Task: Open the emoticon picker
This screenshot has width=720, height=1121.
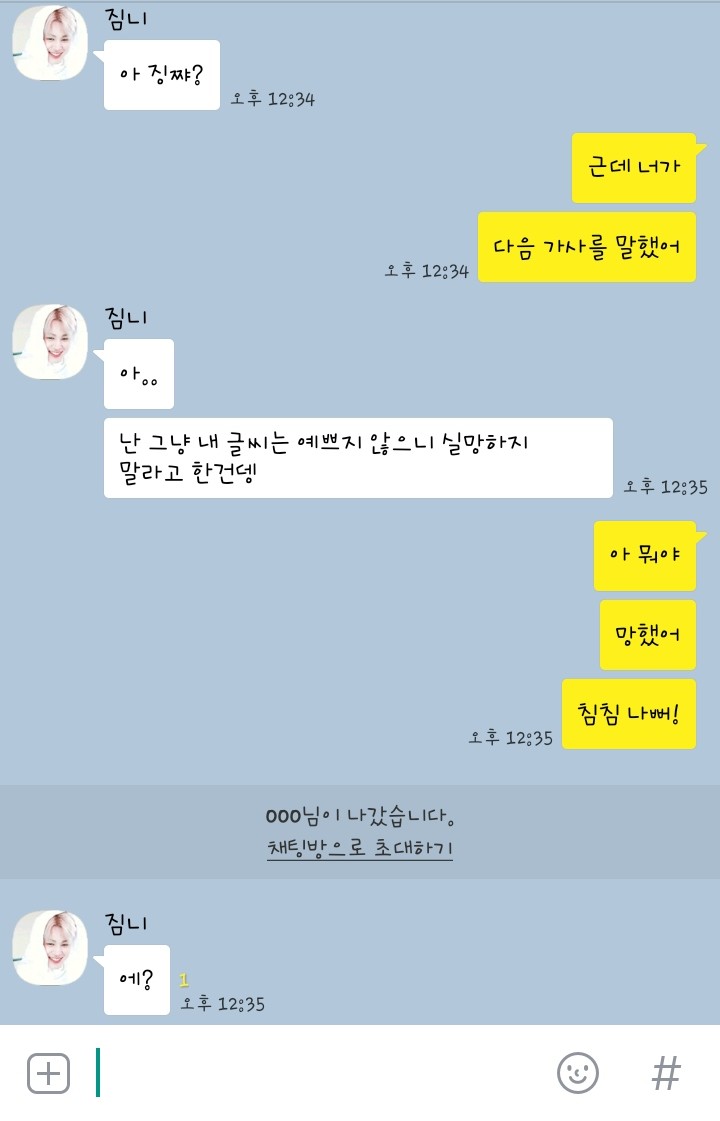Action: 577,1073
